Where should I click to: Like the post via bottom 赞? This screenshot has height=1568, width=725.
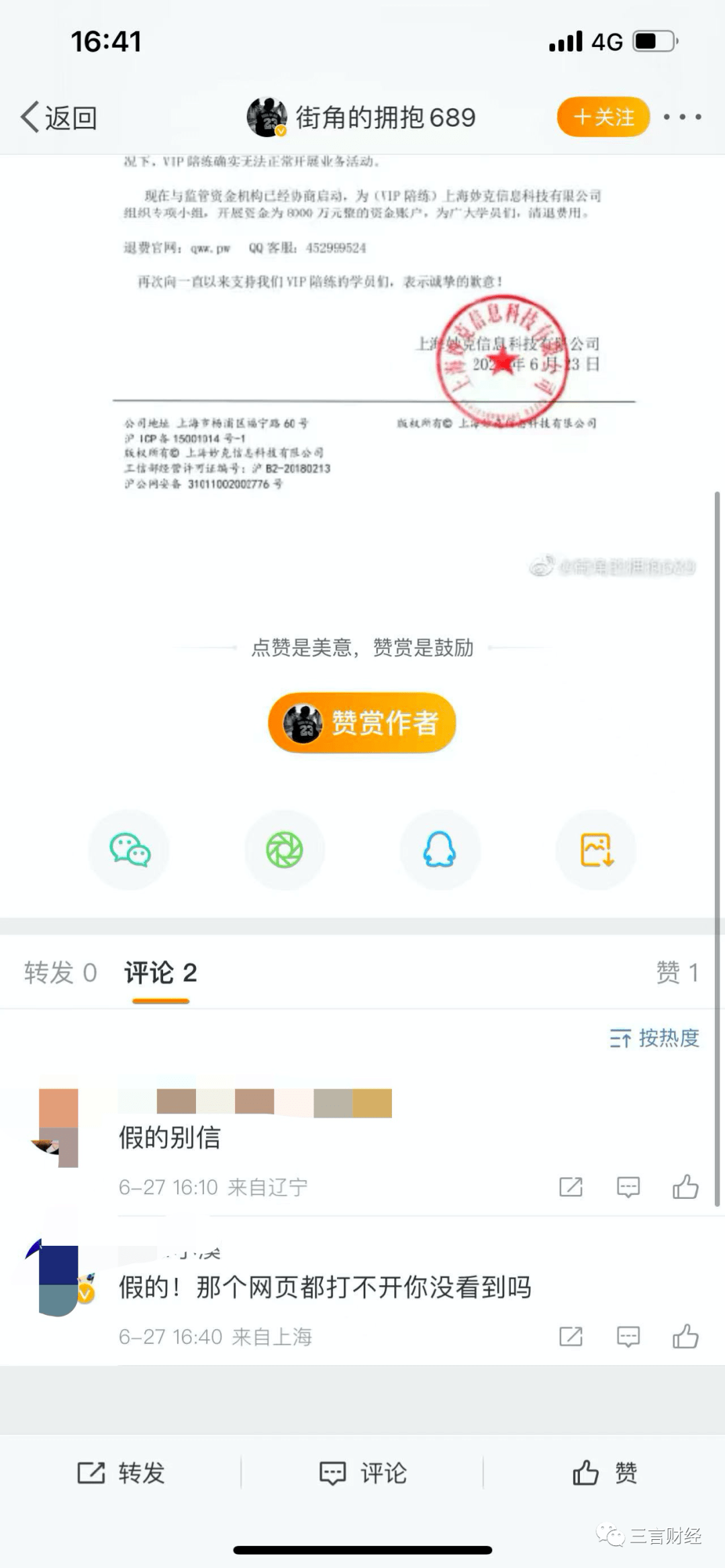pos(604,1473)
